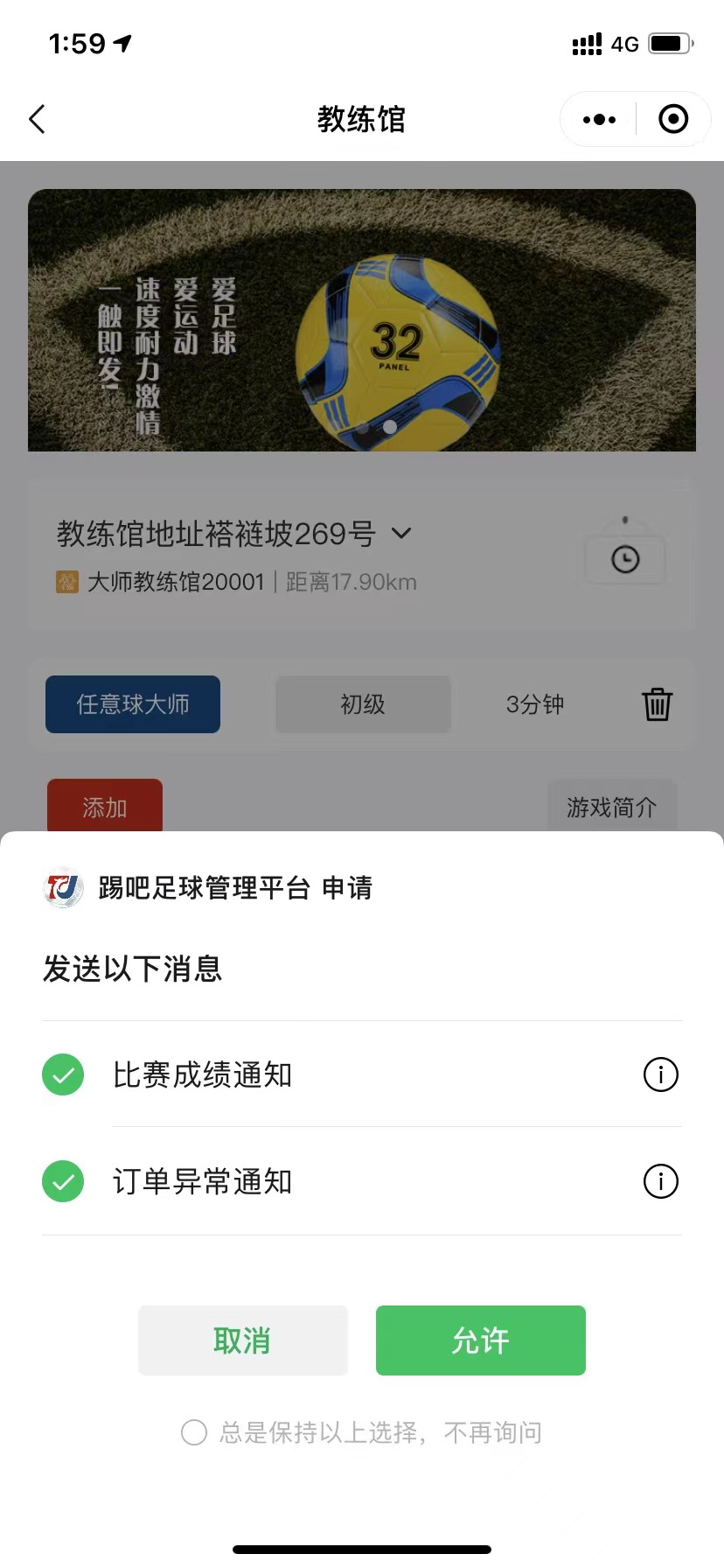Select 总是保持以上选择 option

point(194,1432)
